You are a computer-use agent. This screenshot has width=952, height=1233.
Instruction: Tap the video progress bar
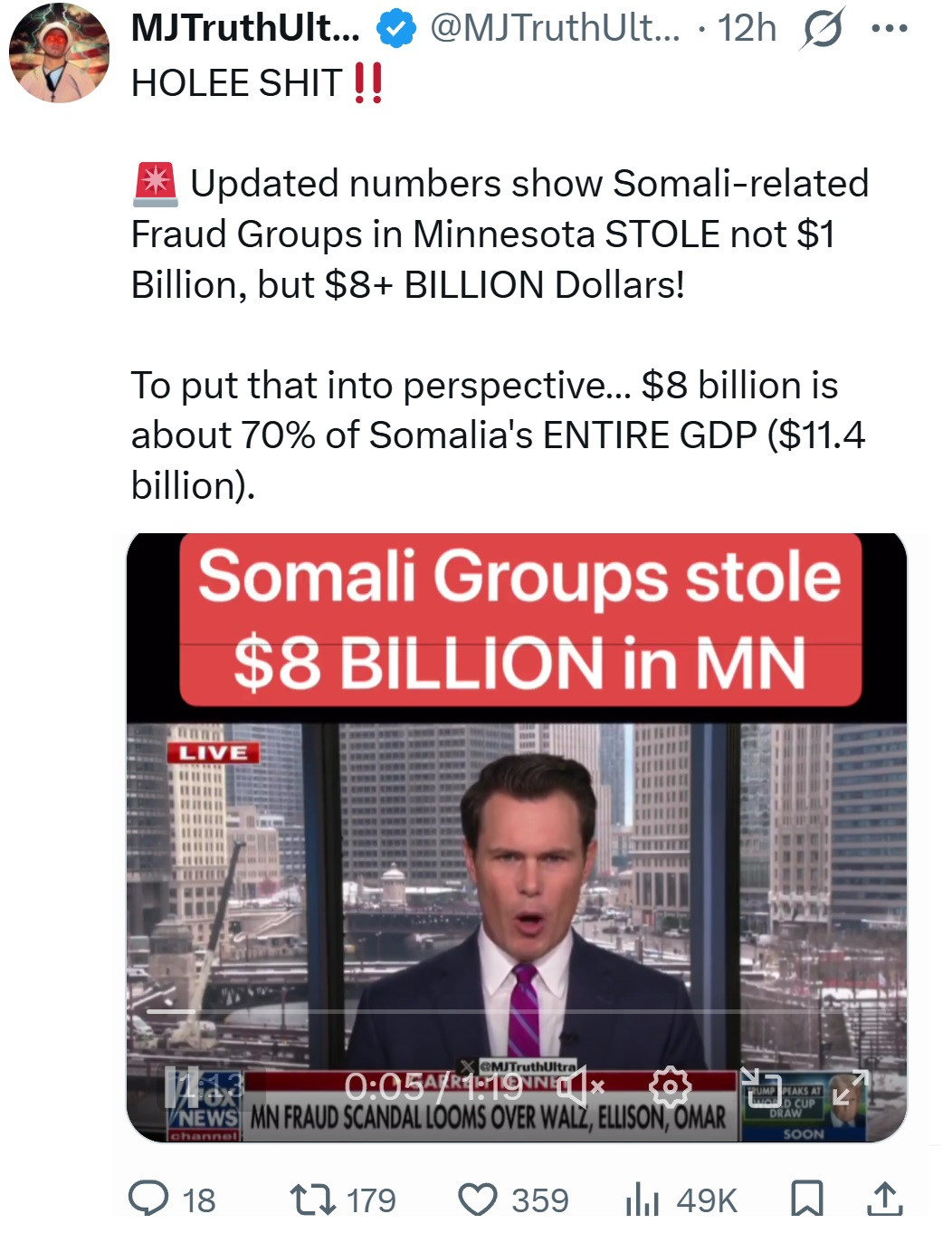click(x=516, y=1011)
